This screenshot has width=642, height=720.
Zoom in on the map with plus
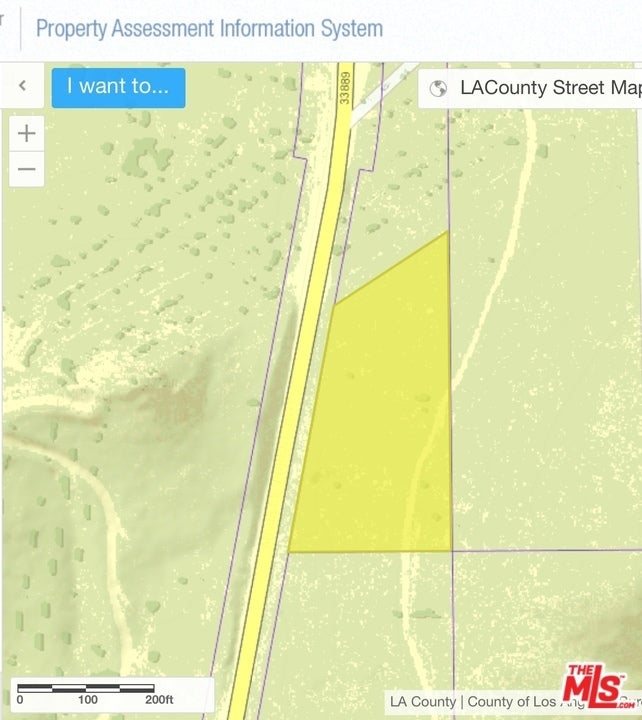click(27, 133)
